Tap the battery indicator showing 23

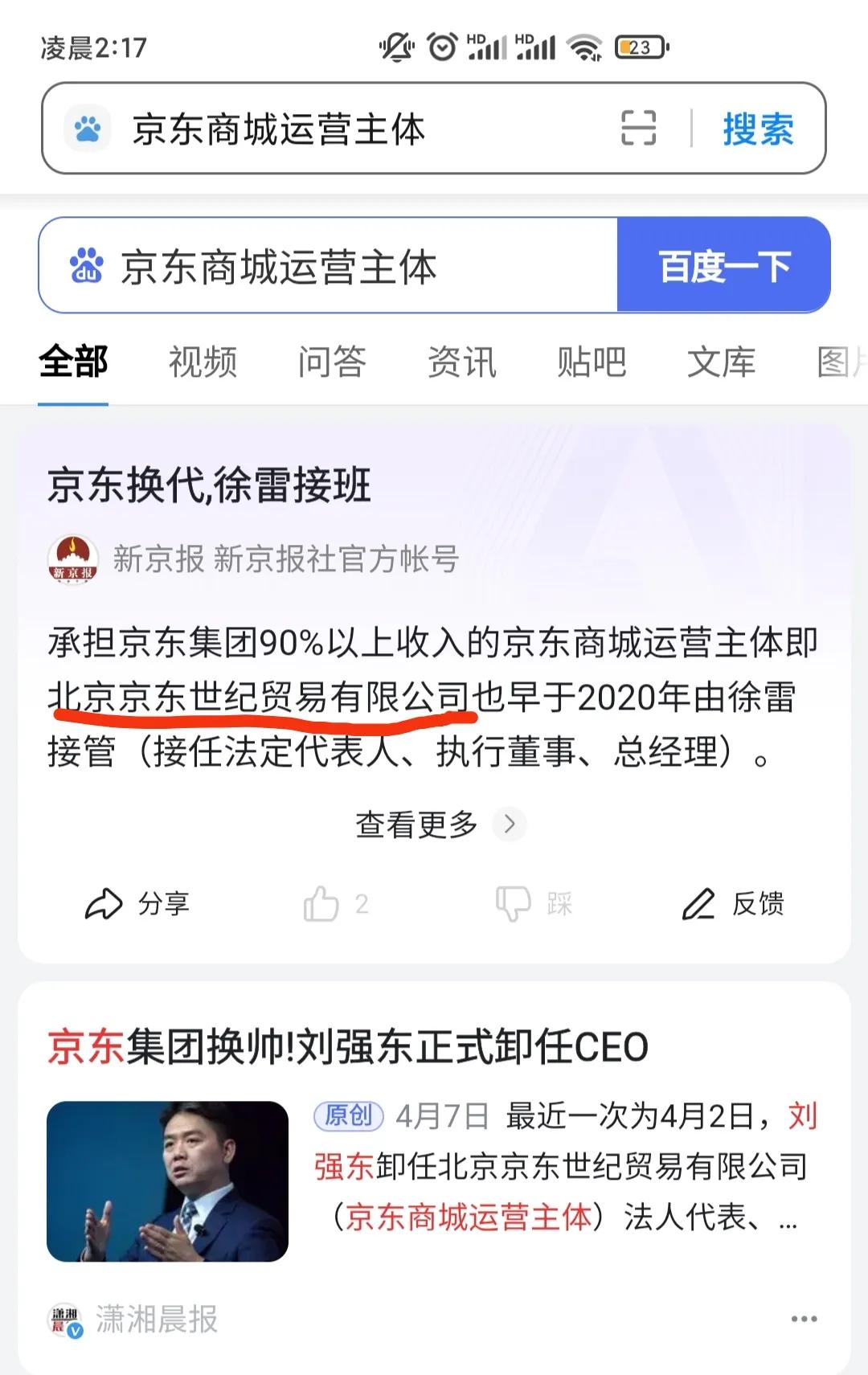pos(637,48)
